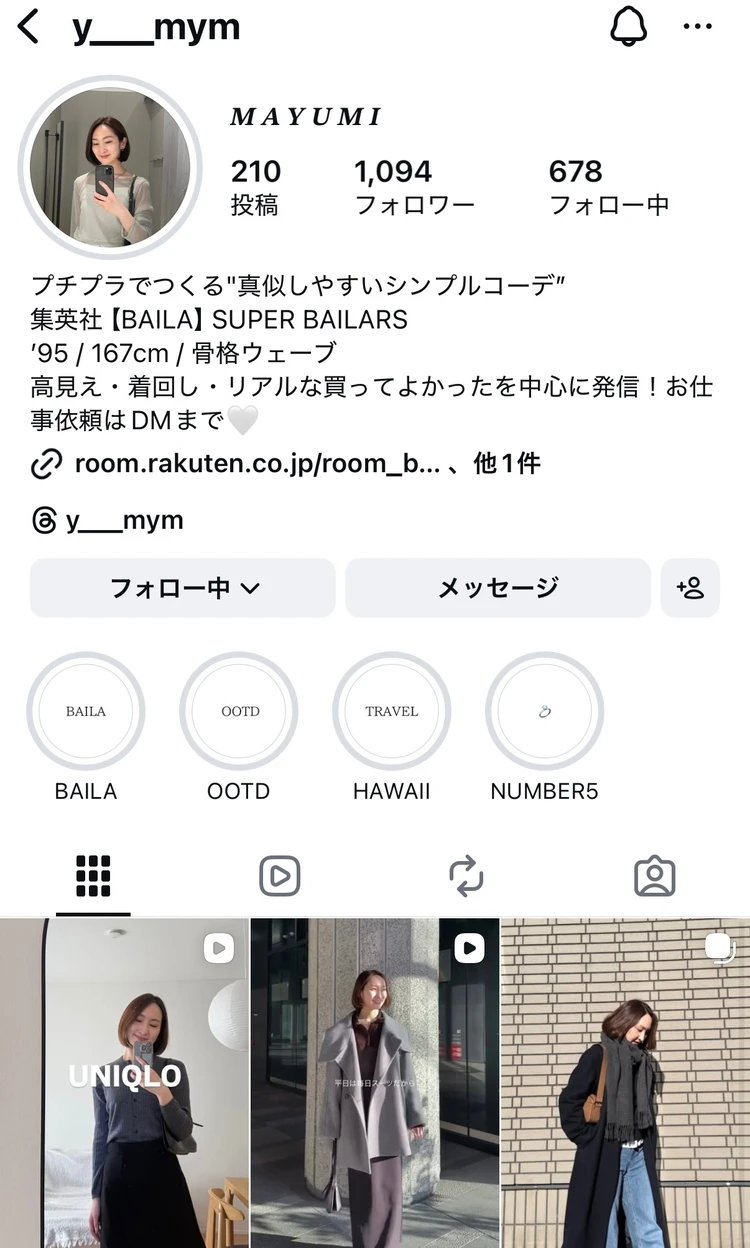This screenshot has height=1248, width=750.
Task: Open the HAWAII story highlight
Action: click(x=392, y=710)
